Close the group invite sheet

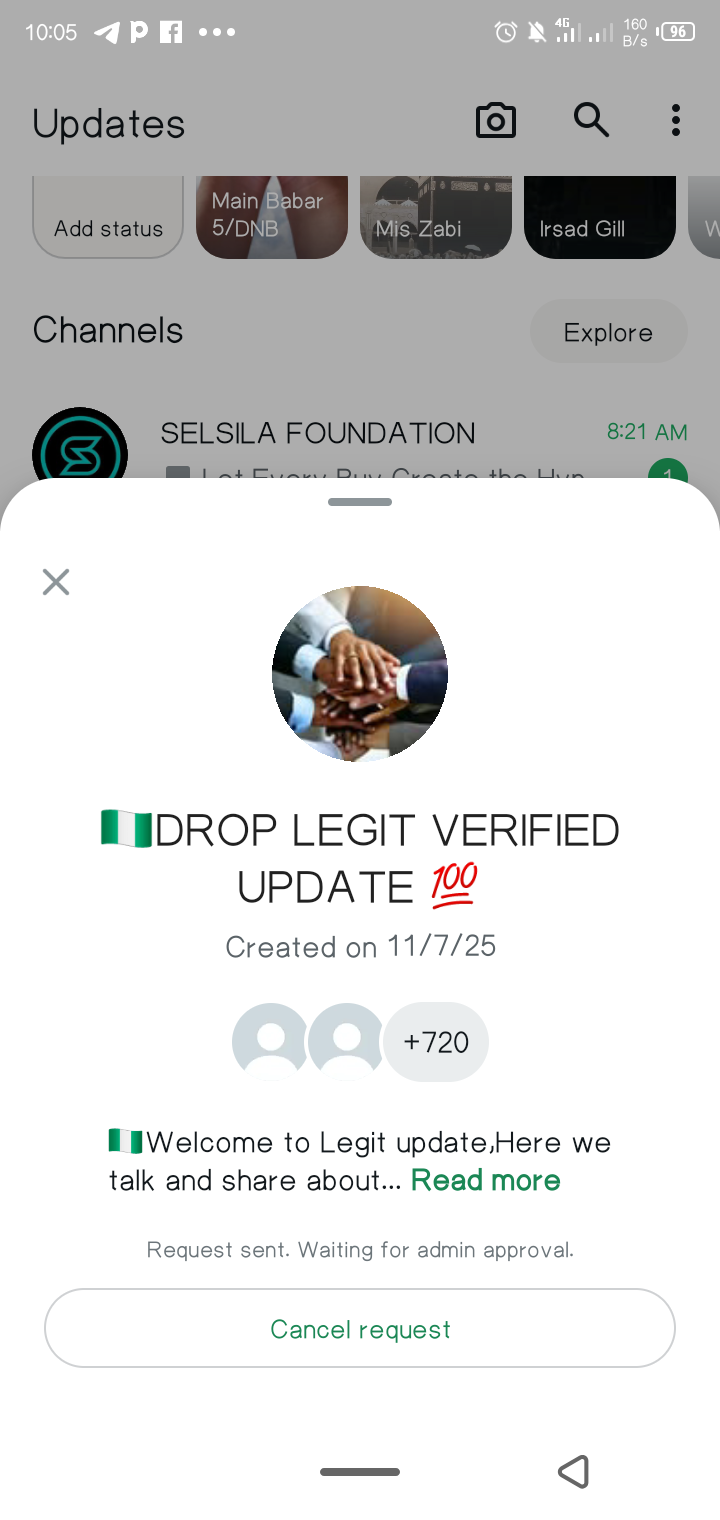coord(56,582)
